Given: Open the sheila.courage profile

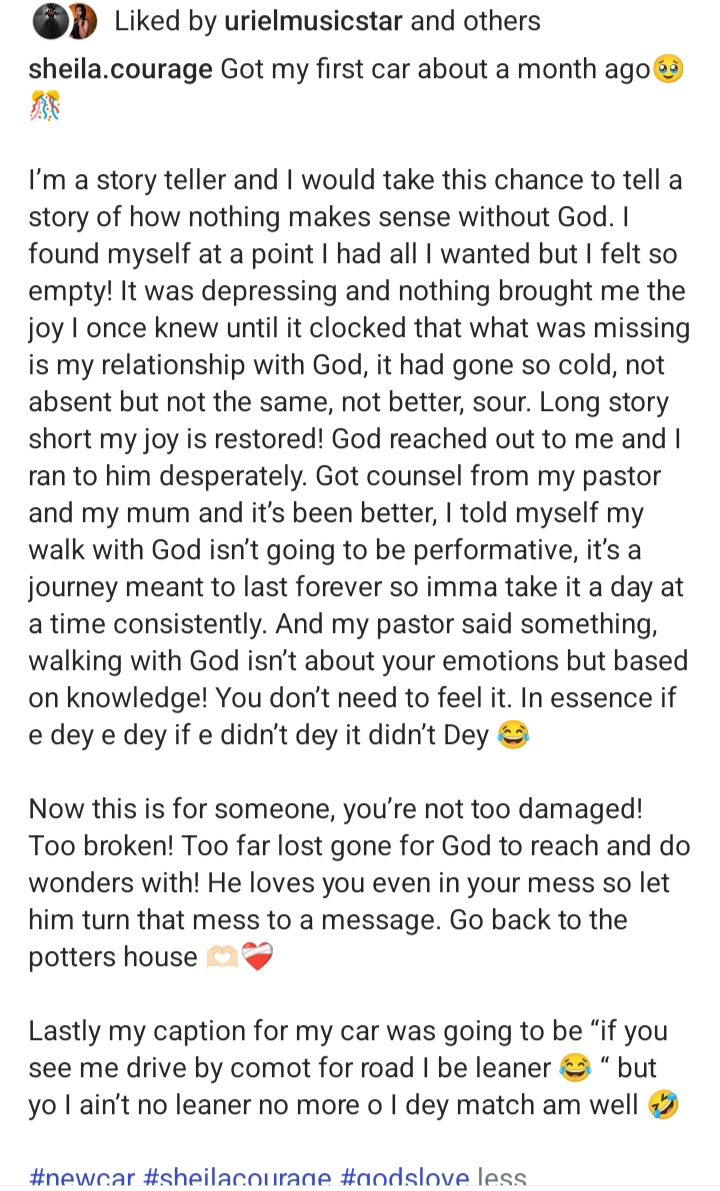Looking at the screenshot, I should [x=119, y=70].
